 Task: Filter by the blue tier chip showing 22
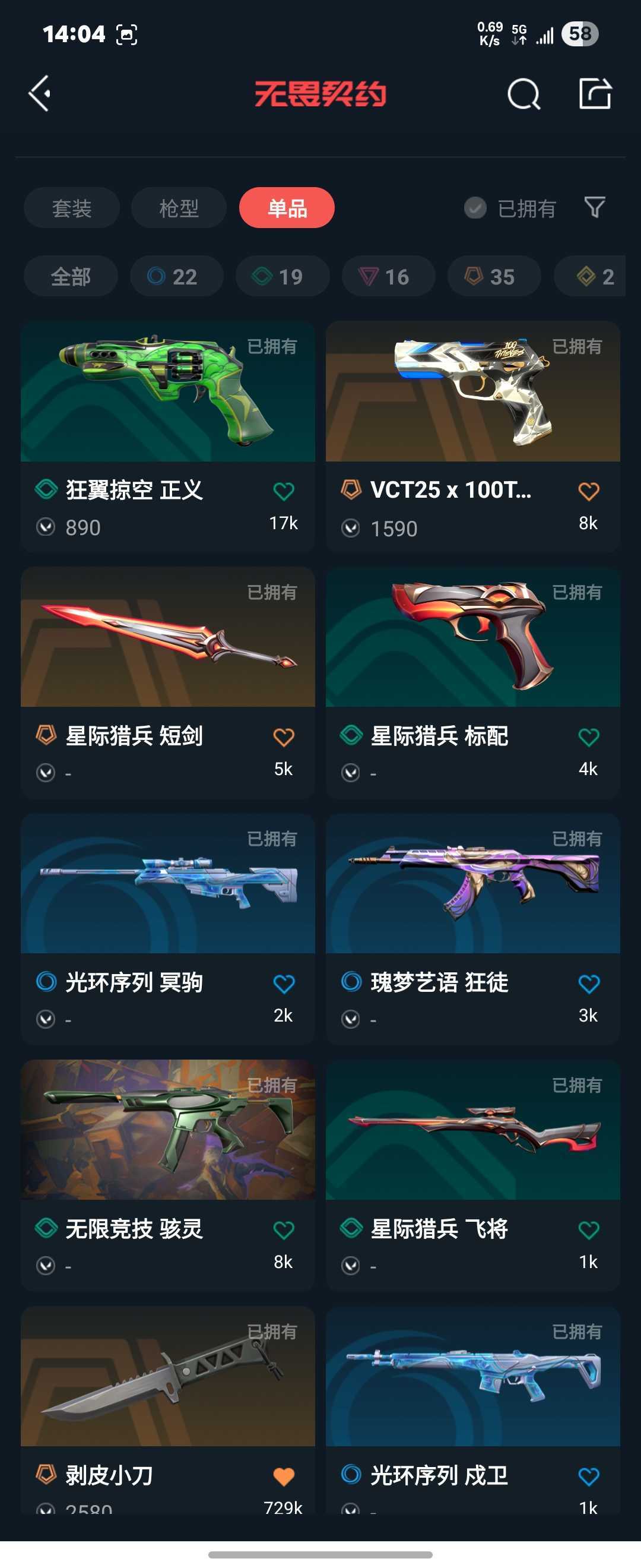[176, 277]
